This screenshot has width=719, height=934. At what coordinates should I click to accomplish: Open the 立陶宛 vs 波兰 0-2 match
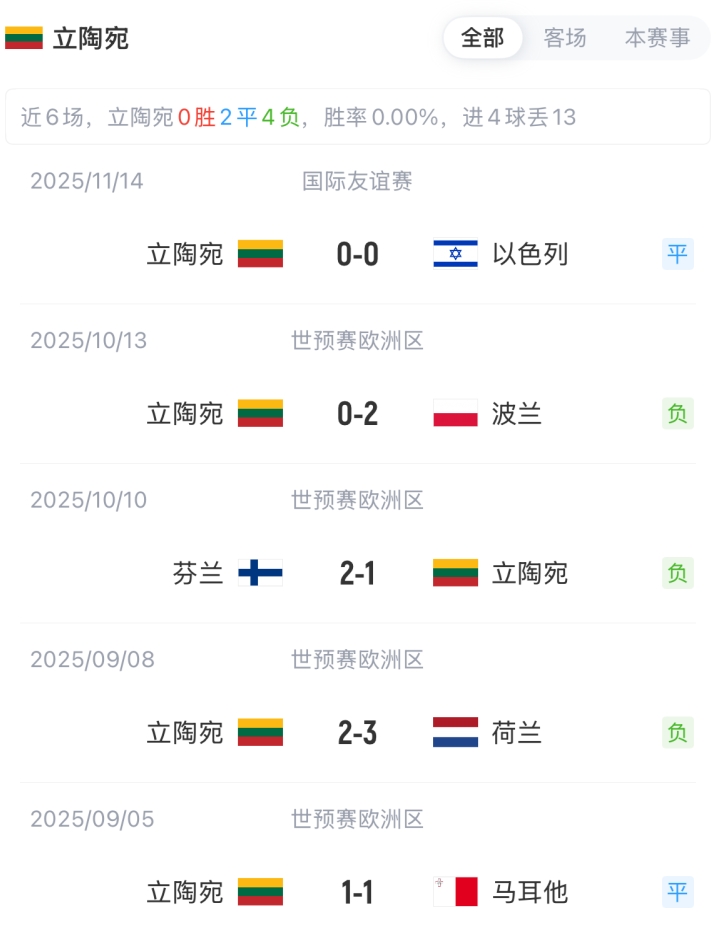point(357,413)
